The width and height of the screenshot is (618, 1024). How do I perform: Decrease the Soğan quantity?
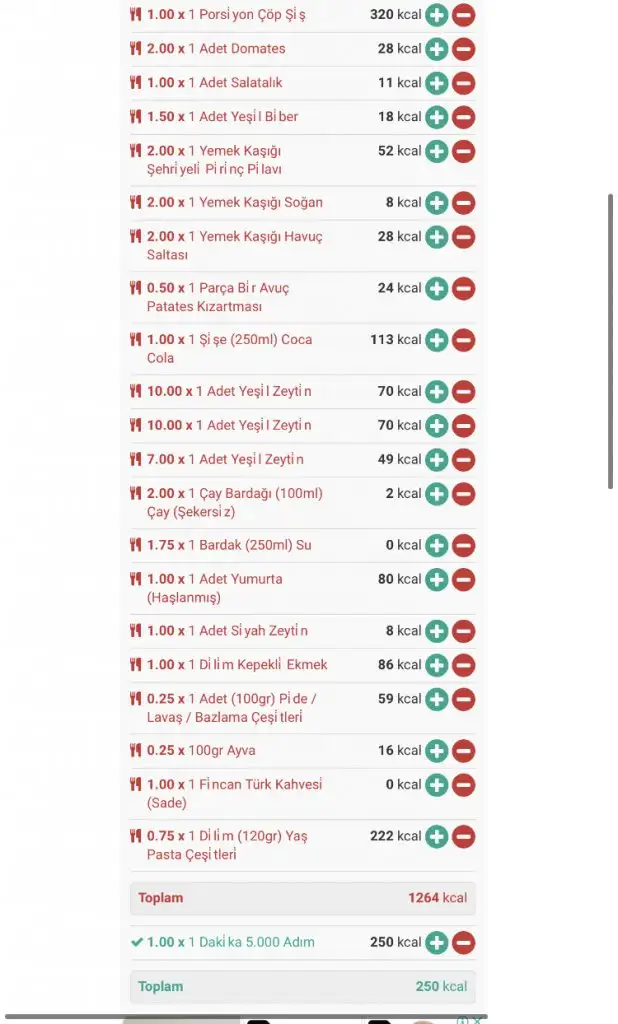[x=463, y=203]
